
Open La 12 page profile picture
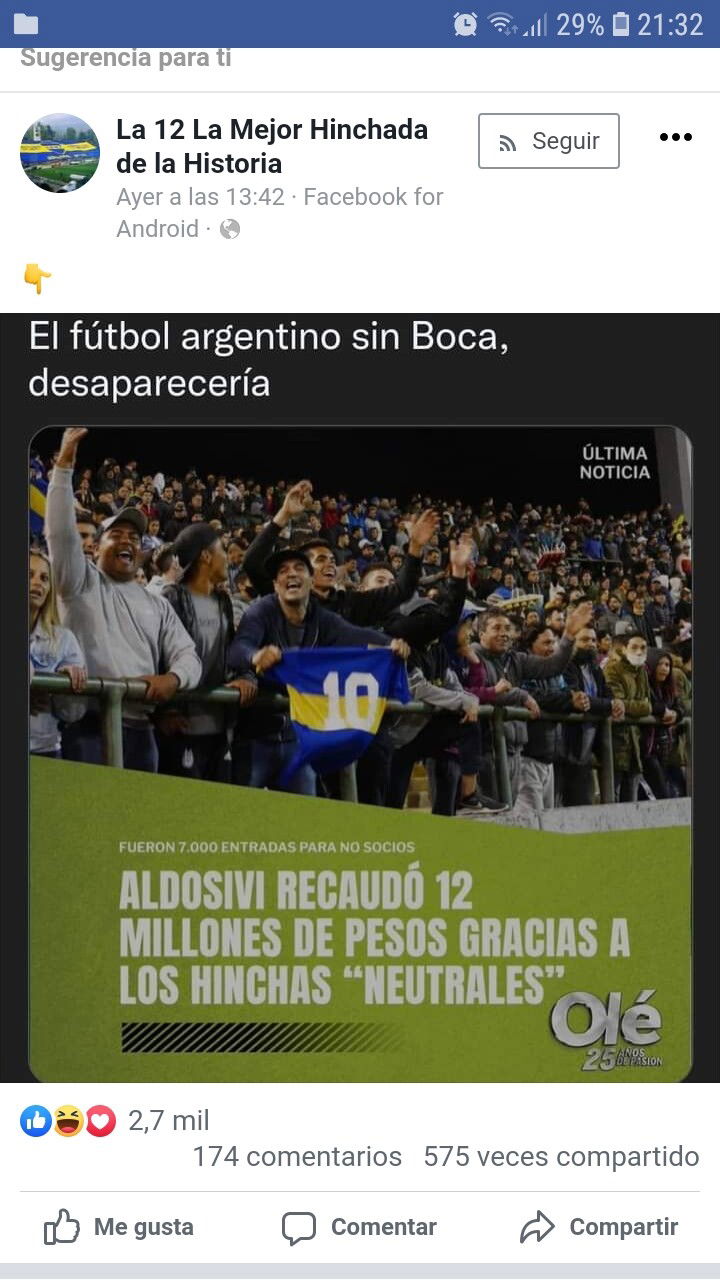(x=60, y=153)
